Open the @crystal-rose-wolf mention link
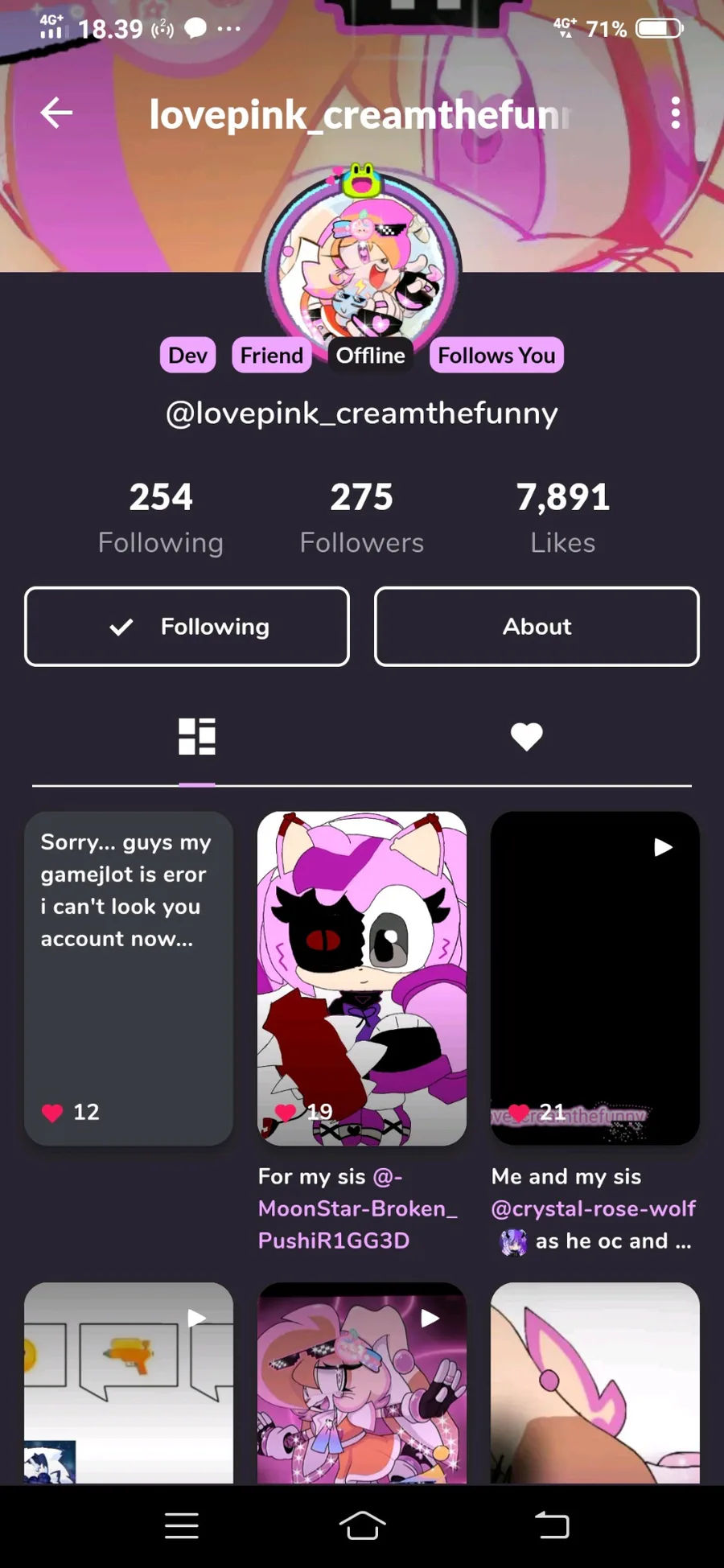 [594, 1208]
